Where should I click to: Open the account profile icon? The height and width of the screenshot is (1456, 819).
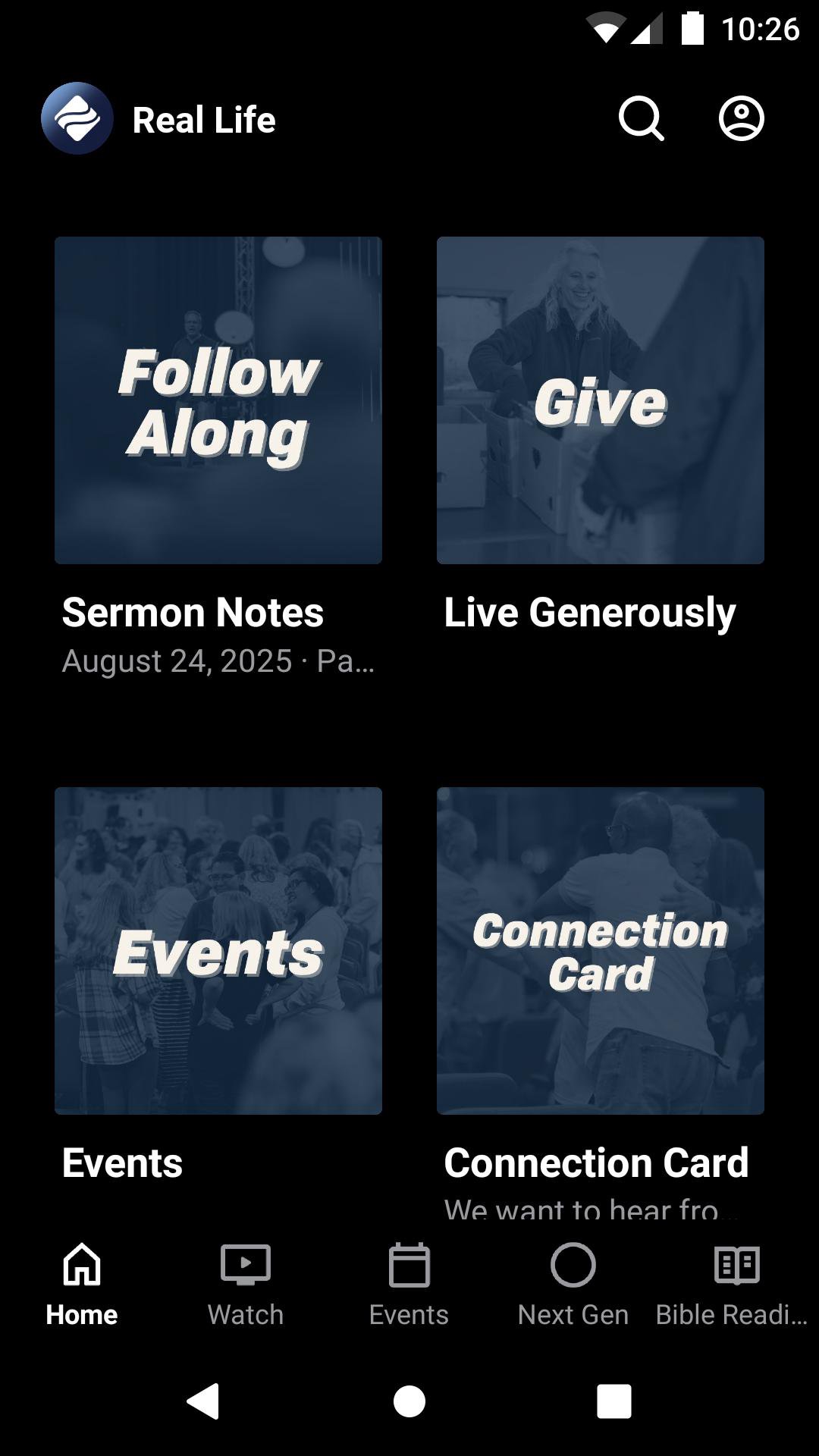pos(741,119)
